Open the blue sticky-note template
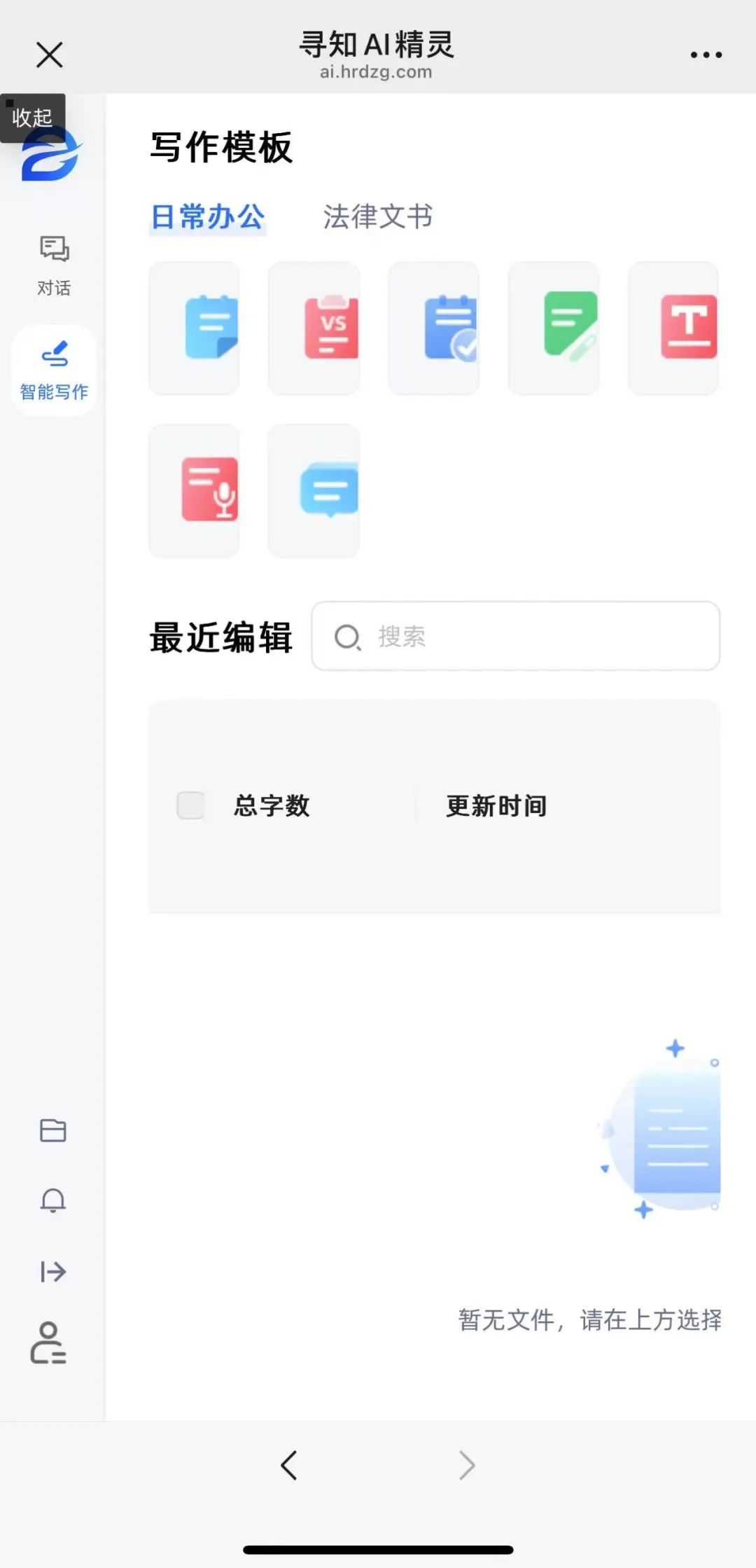 click(x=195, y=328)
